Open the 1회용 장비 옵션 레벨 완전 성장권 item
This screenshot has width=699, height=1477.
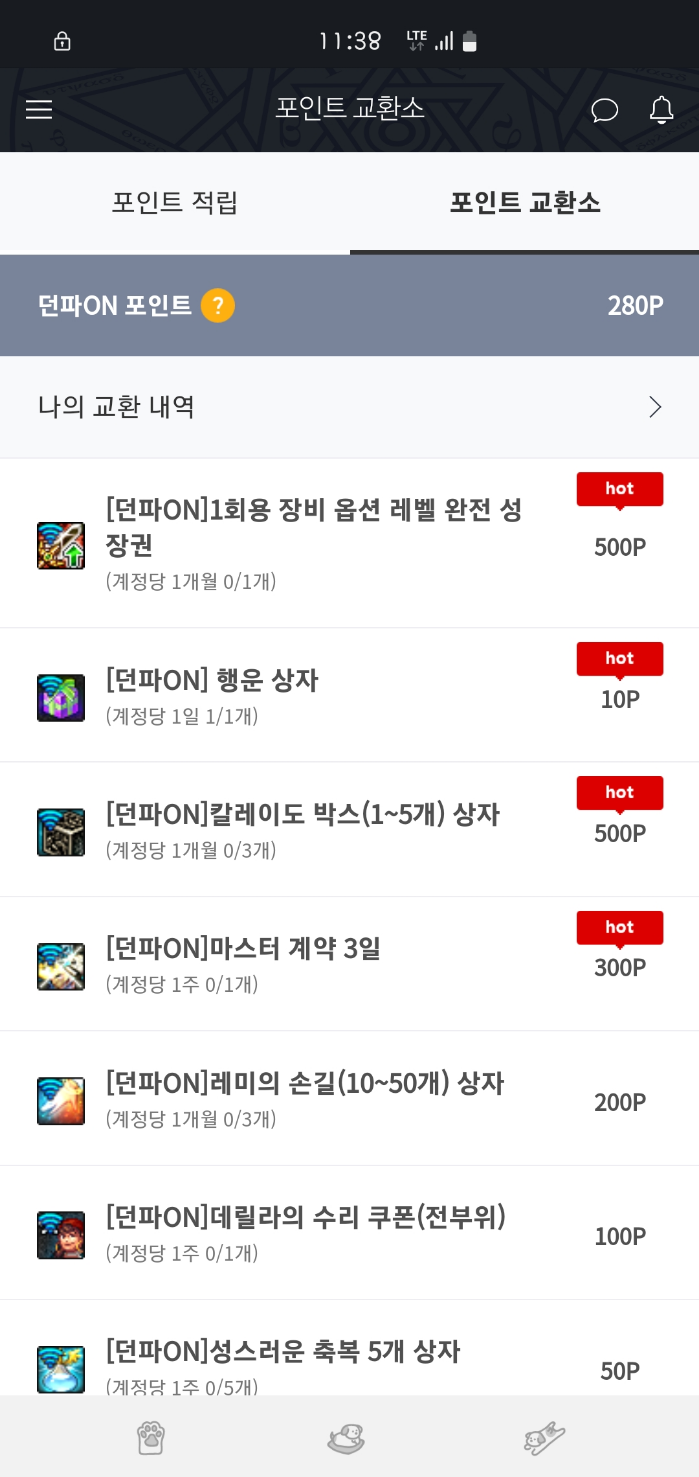pyautogui.click(x=314, y=543)
